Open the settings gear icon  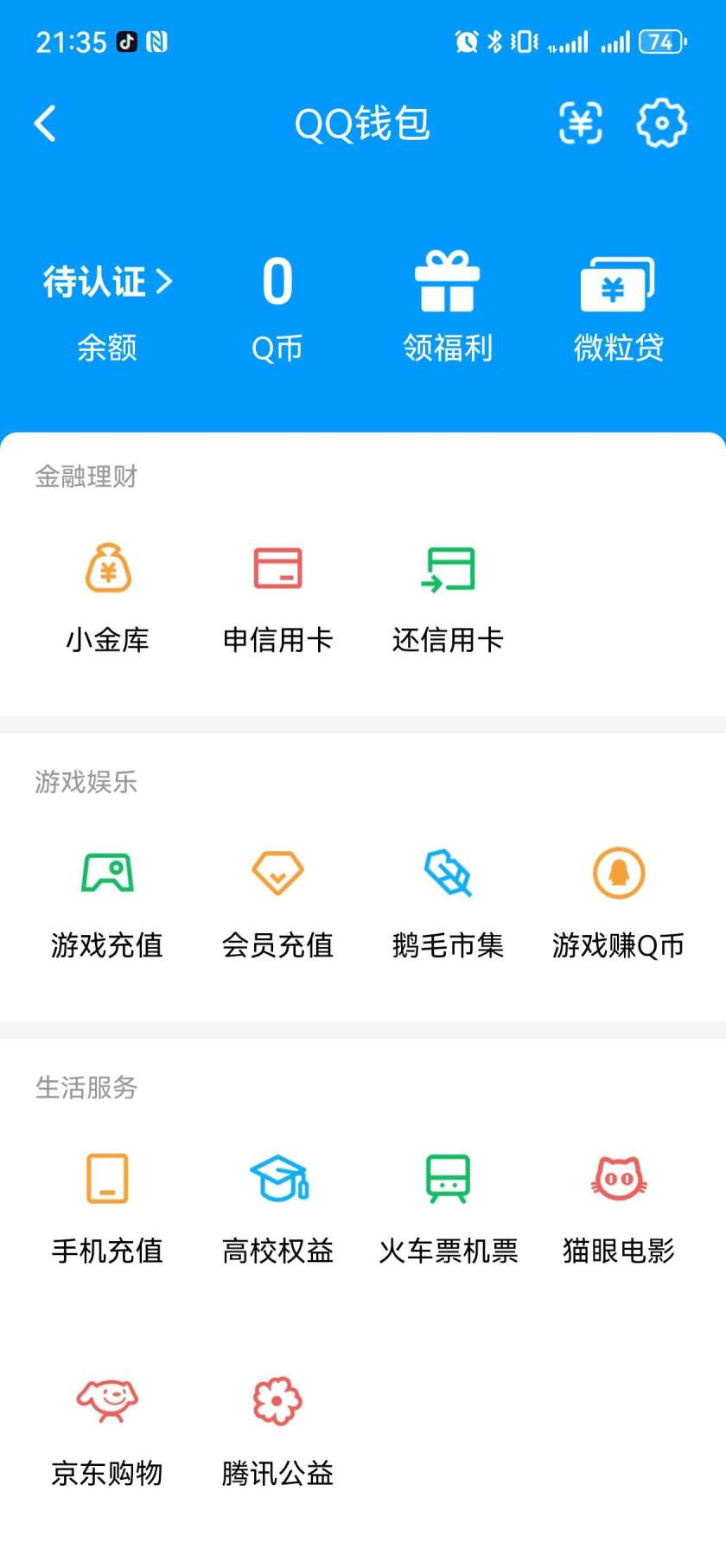tap(662, 123)
